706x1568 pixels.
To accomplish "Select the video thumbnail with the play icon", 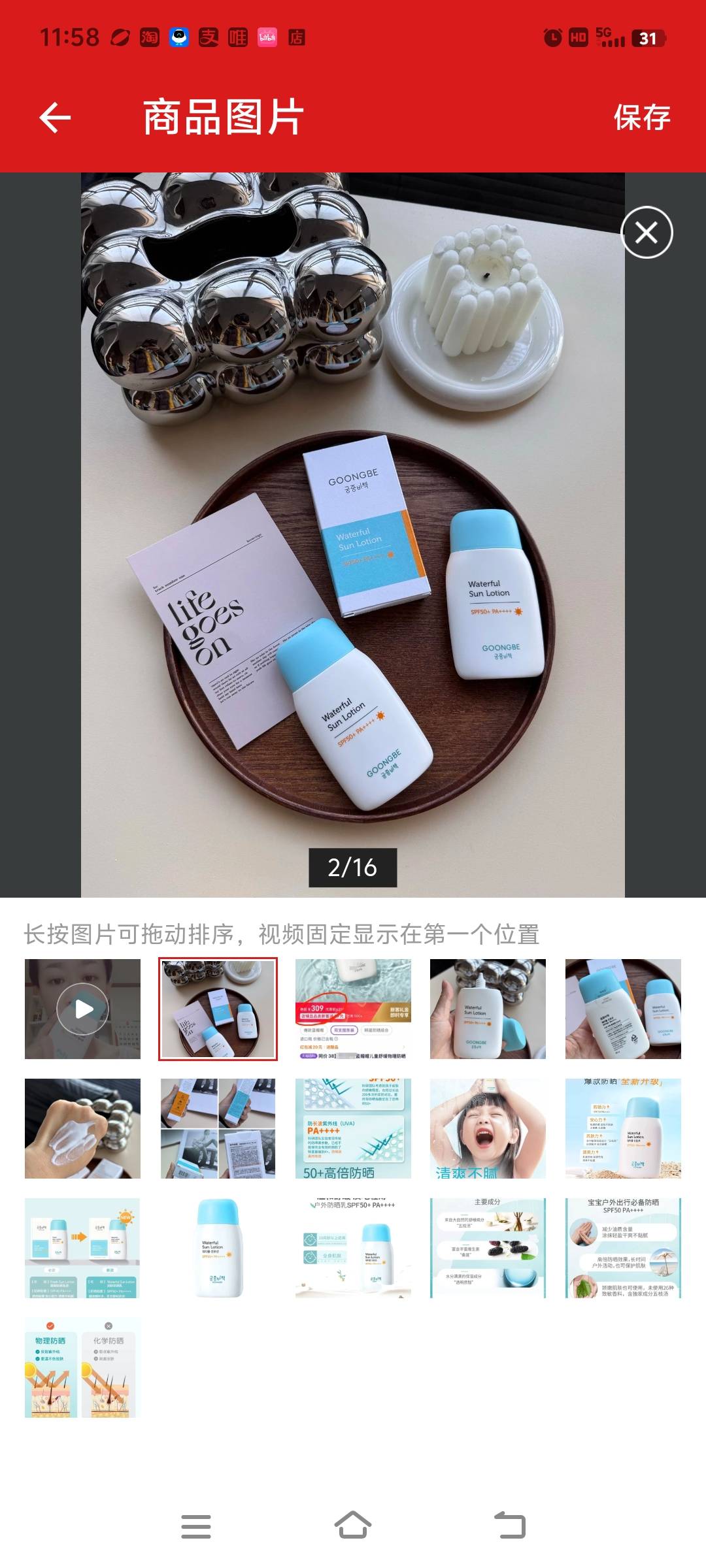I will (x=82, y=1009).
